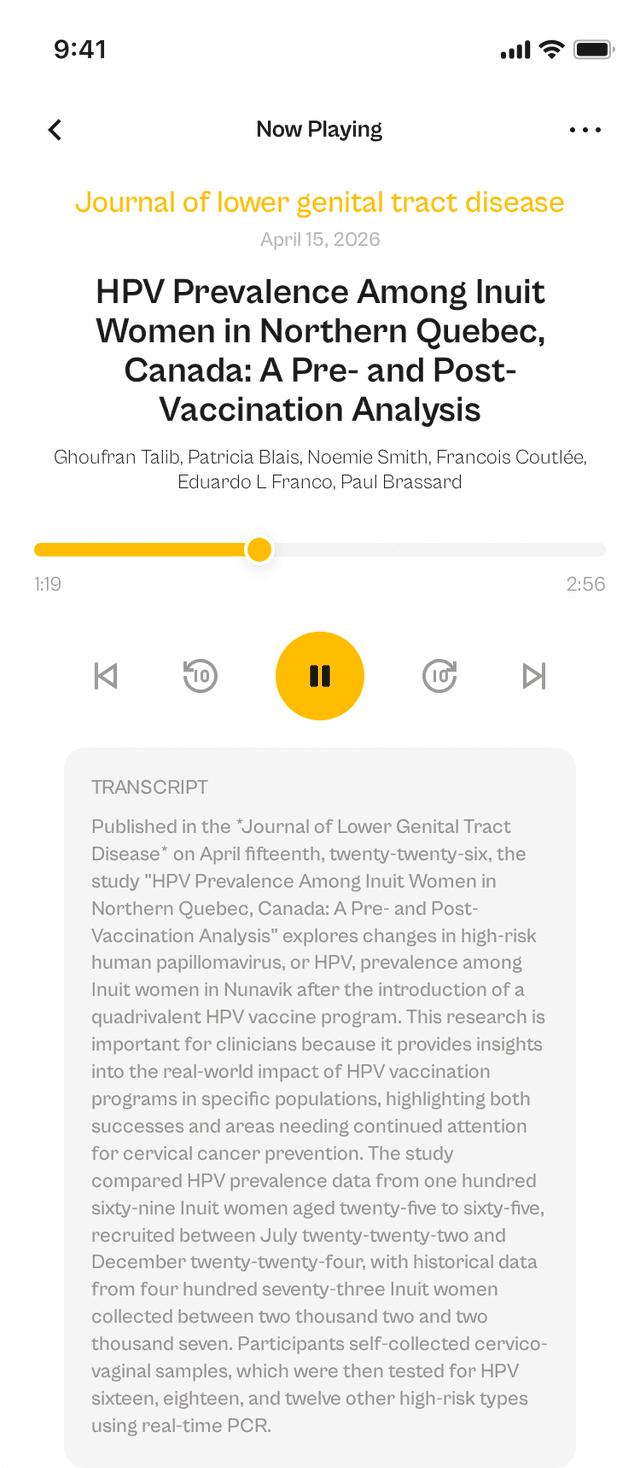Open the three-dot overflow menu
Viewport: 640px width, 1468px height.
coord(585,130)
